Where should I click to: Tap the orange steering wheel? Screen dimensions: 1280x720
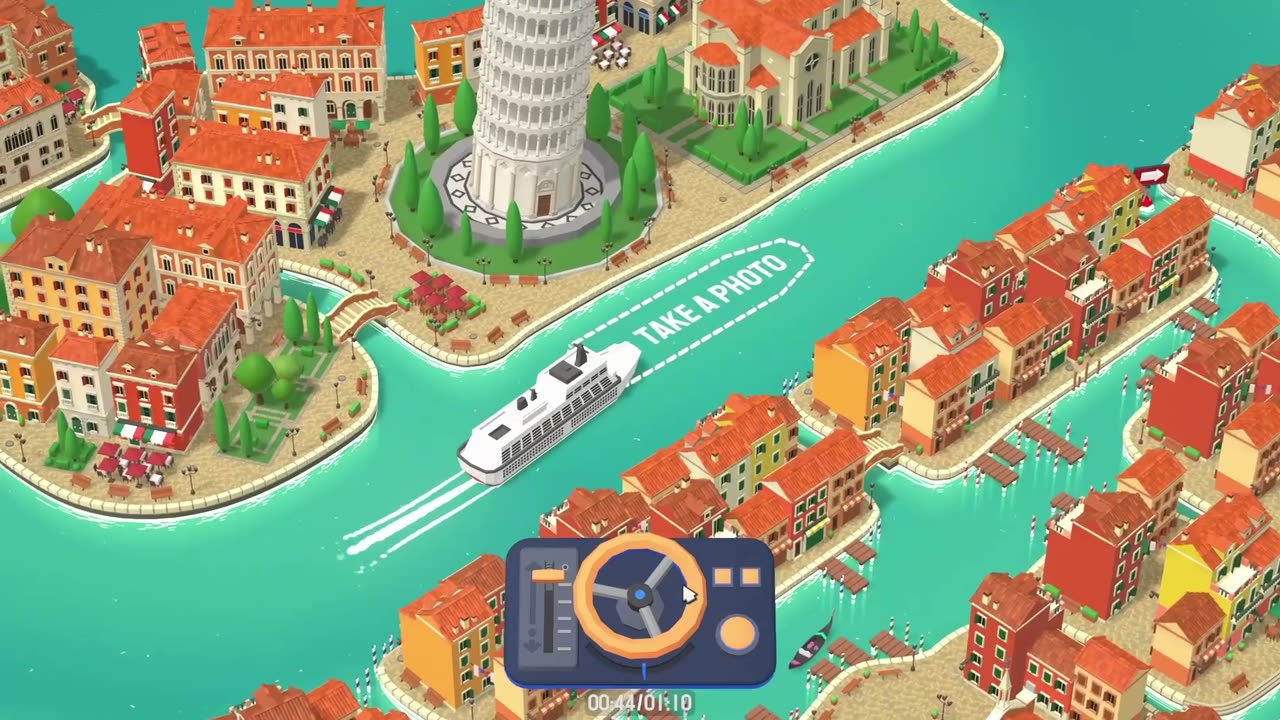coord(640,595)
